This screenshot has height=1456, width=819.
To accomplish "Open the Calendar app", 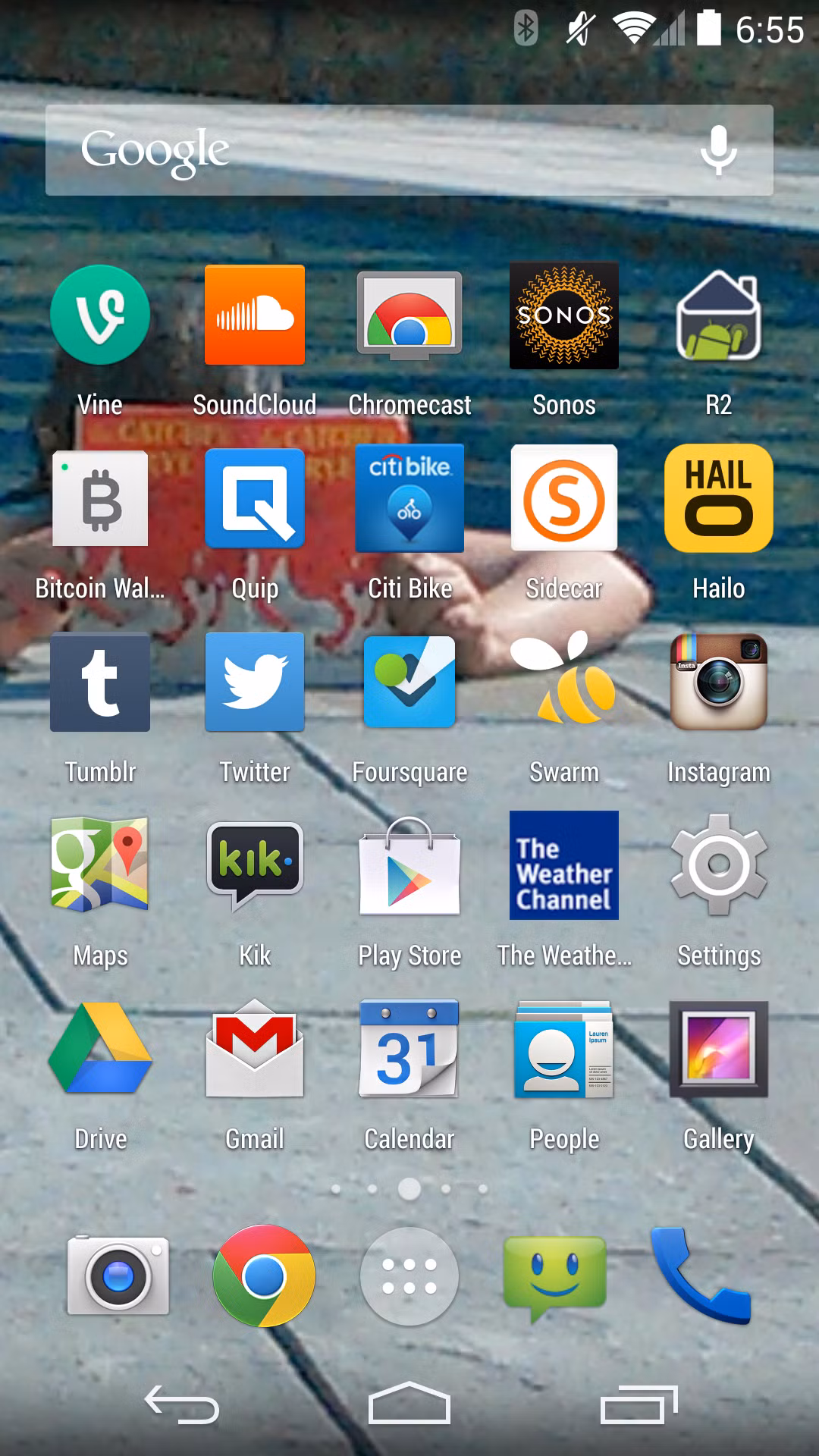I will pos(409,1050).
